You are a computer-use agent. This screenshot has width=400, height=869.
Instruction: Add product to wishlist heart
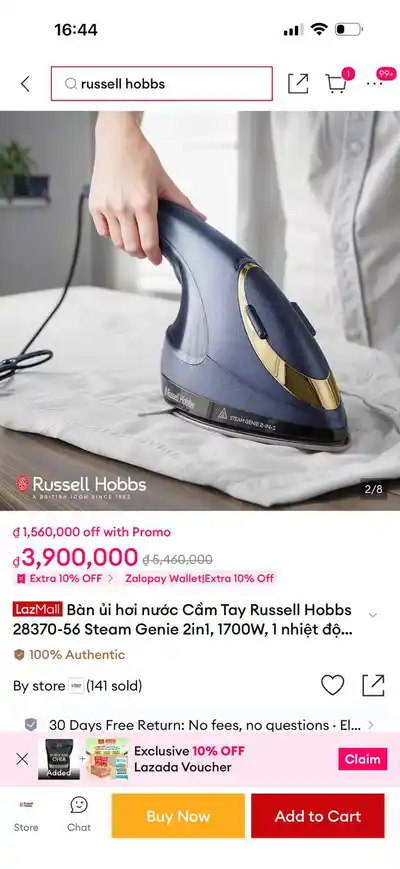(333, 686)
